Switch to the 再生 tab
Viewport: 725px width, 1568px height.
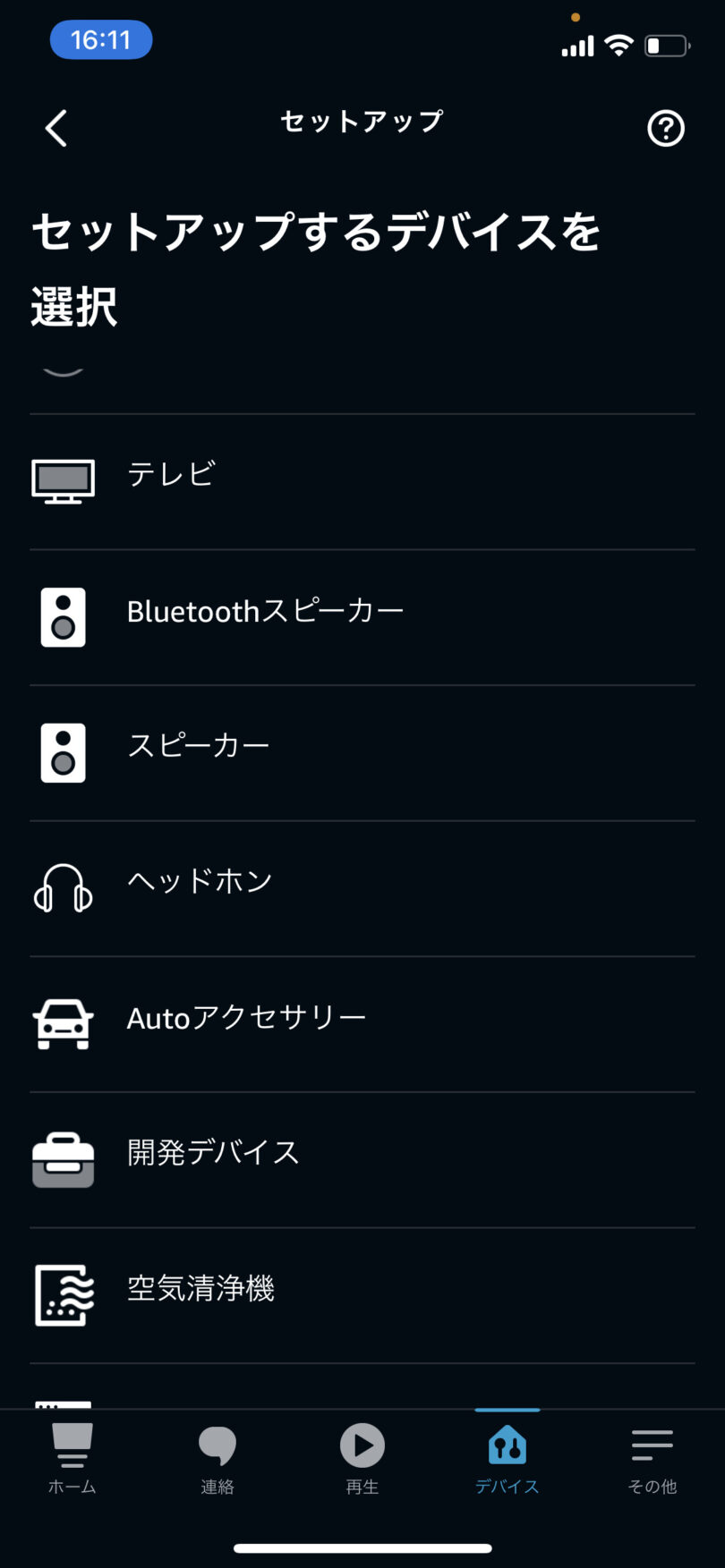tap(362, 1458)
